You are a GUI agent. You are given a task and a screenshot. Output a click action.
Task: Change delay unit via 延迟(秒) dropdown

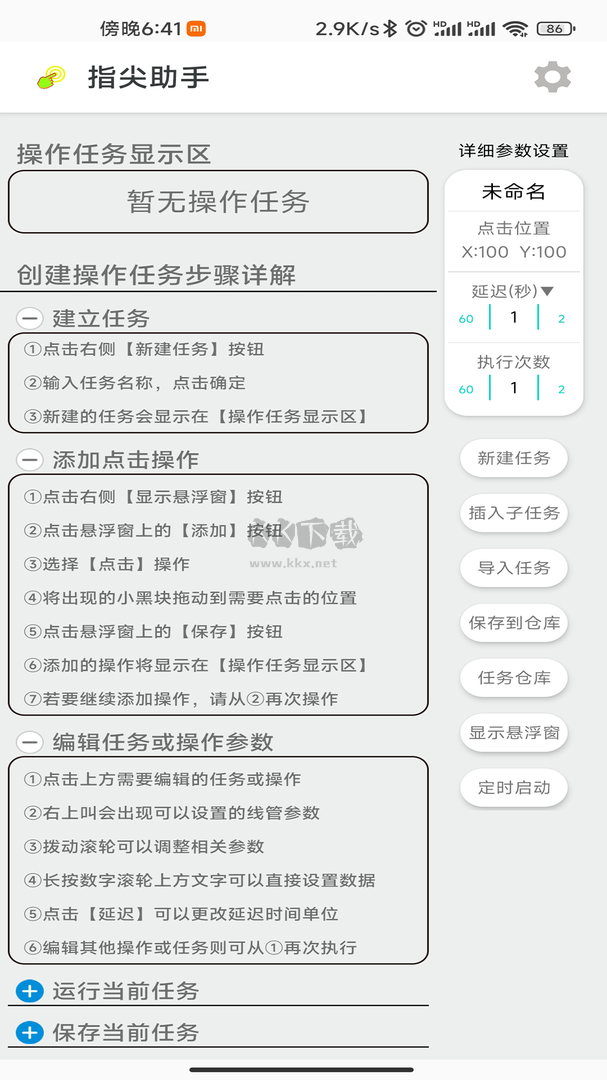[513, 291]
